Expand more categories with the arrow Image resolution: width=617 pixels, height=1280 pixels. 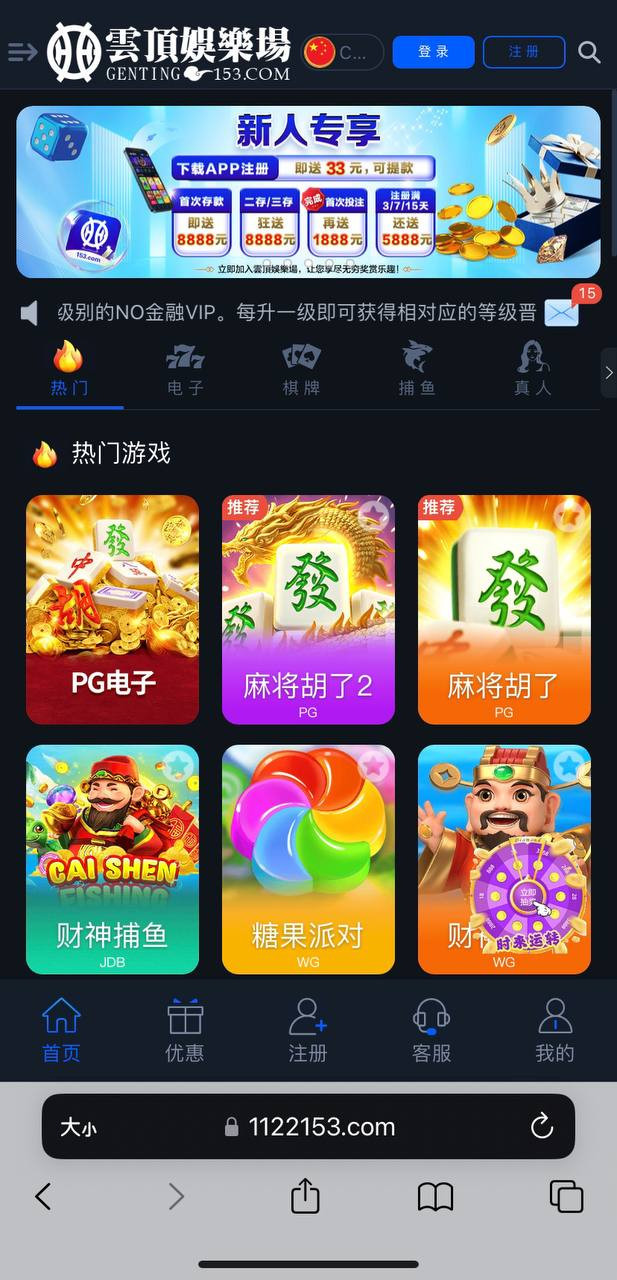pyautogui.click(x=608, y=373)
